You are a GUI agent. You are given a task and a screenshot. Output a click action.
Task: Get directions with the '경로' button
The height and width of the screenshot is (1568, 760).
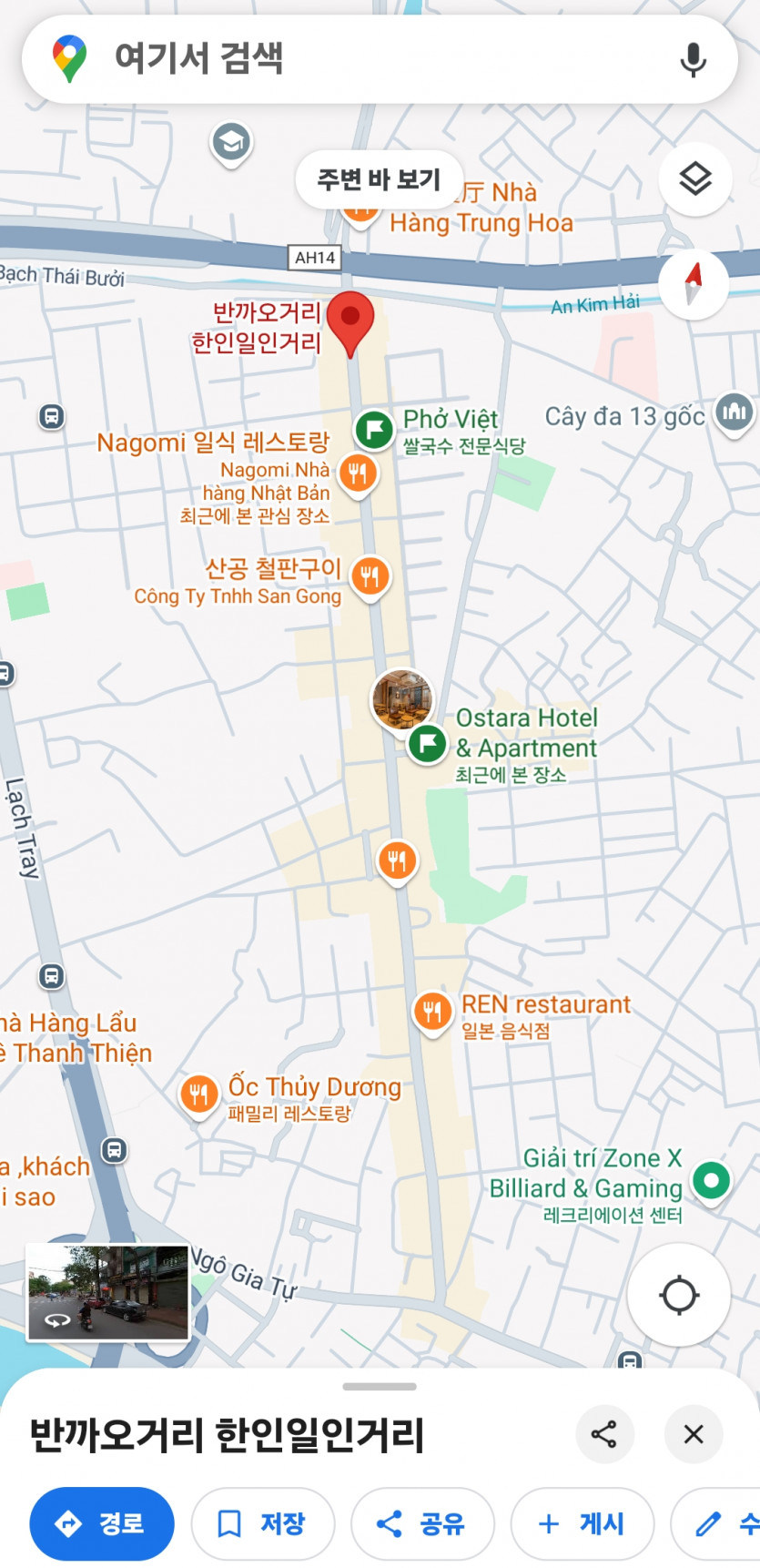coord(102,1523)
